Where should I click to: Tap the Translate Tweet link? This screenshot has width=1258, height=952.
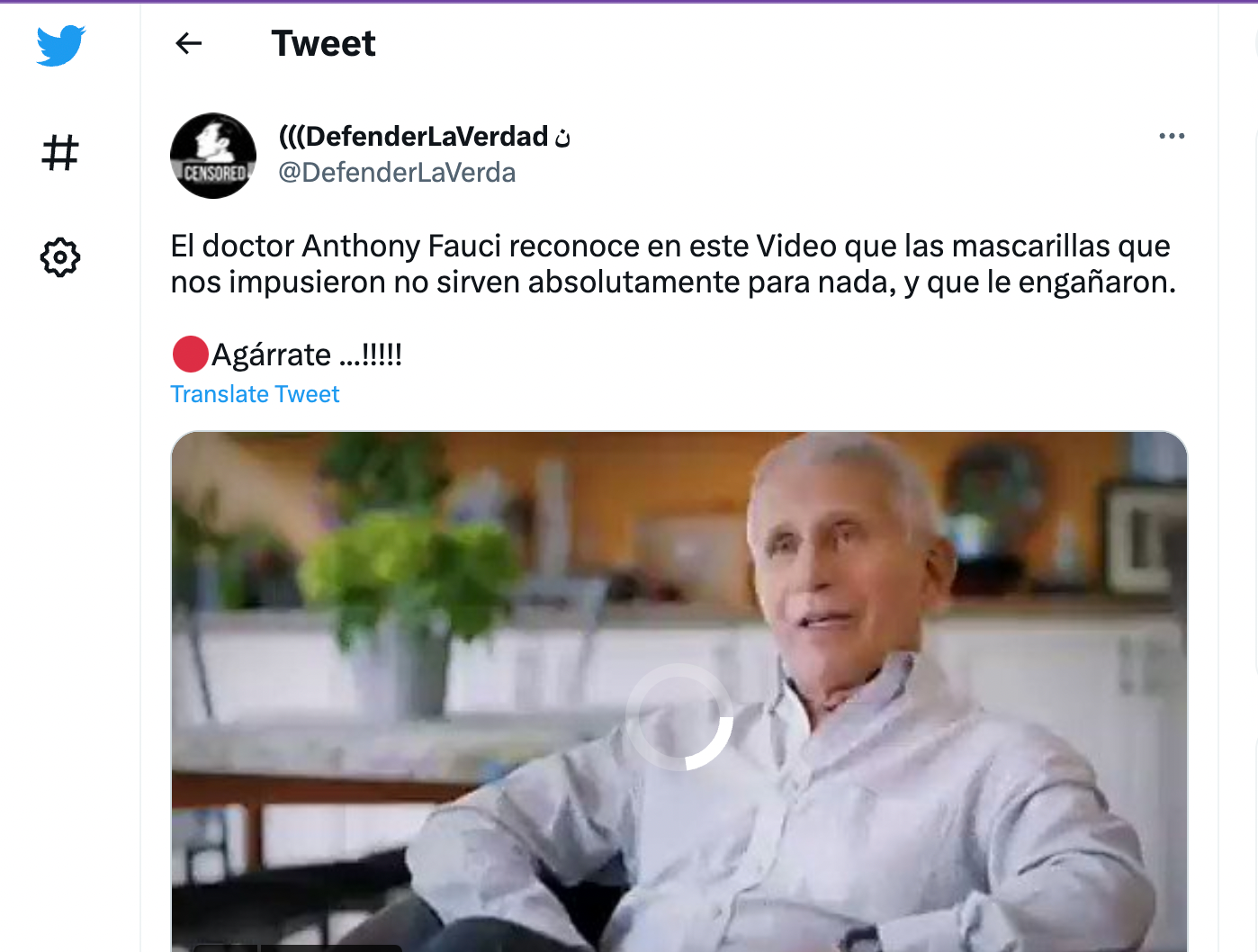[255, 394]
